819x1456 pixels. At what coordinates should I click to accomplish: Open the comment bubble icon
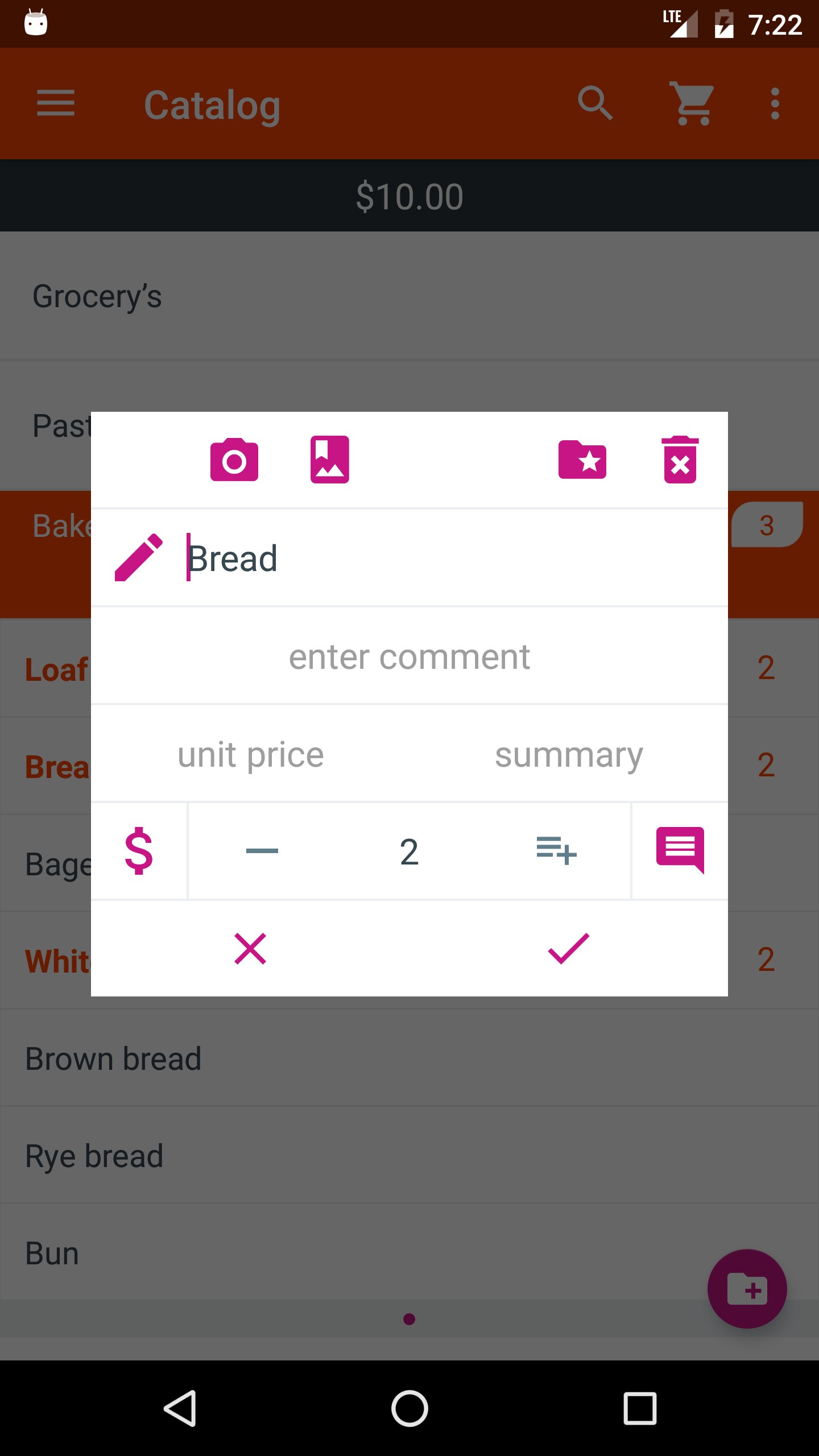680,850
